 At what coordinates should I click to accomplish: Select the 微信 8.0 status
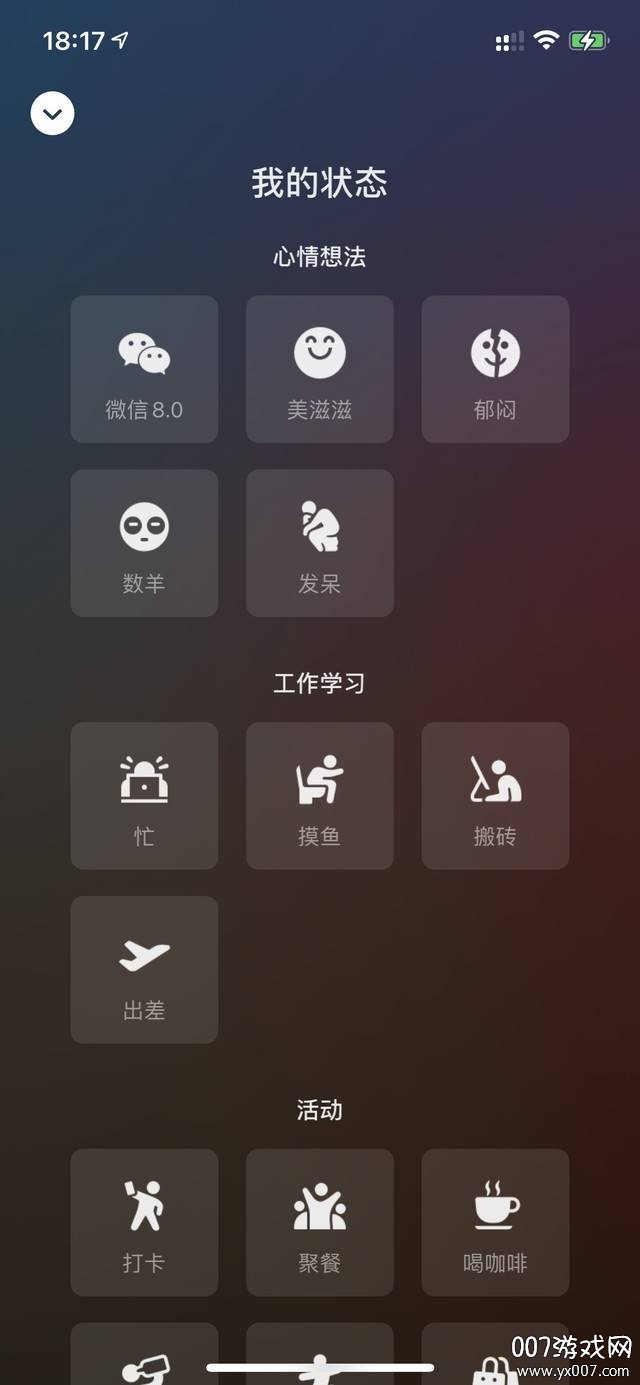(x=144, y=369)
